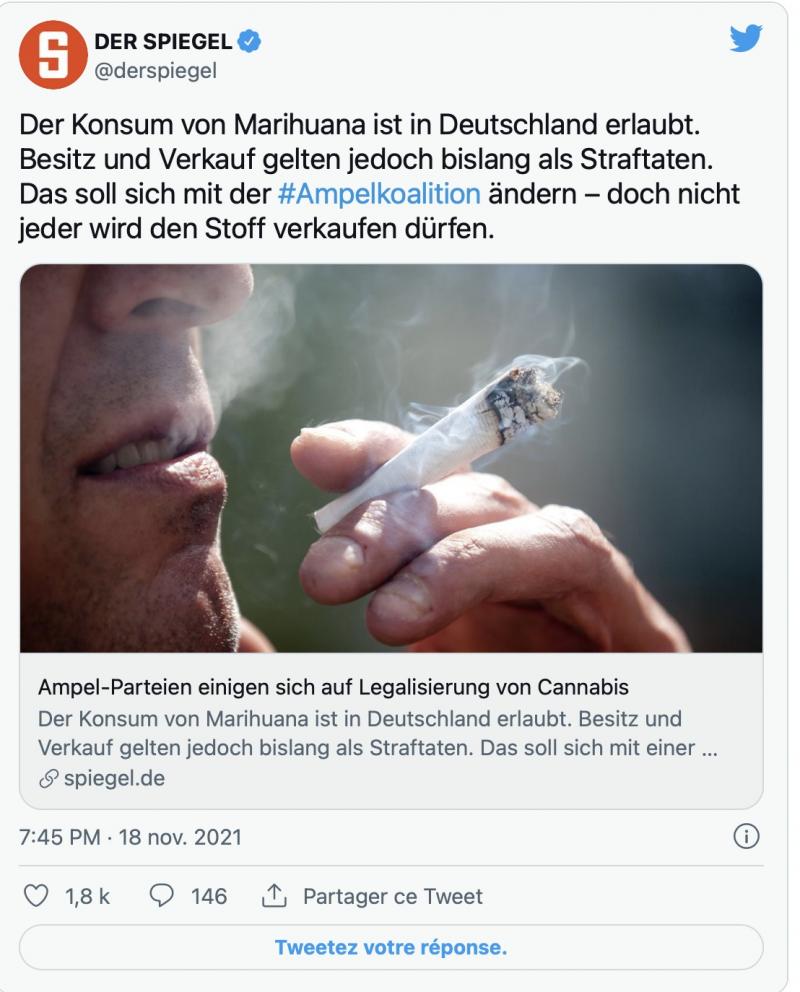Click the blue verified badge next to DER SPIEGEL
The width and height of the screenshot is (800, 992).
[247, 39]
